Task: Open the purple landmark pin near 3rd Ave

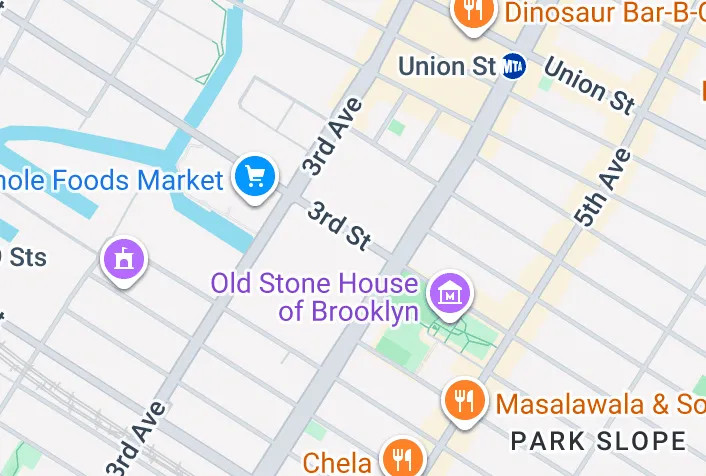Action: point(124,260)
